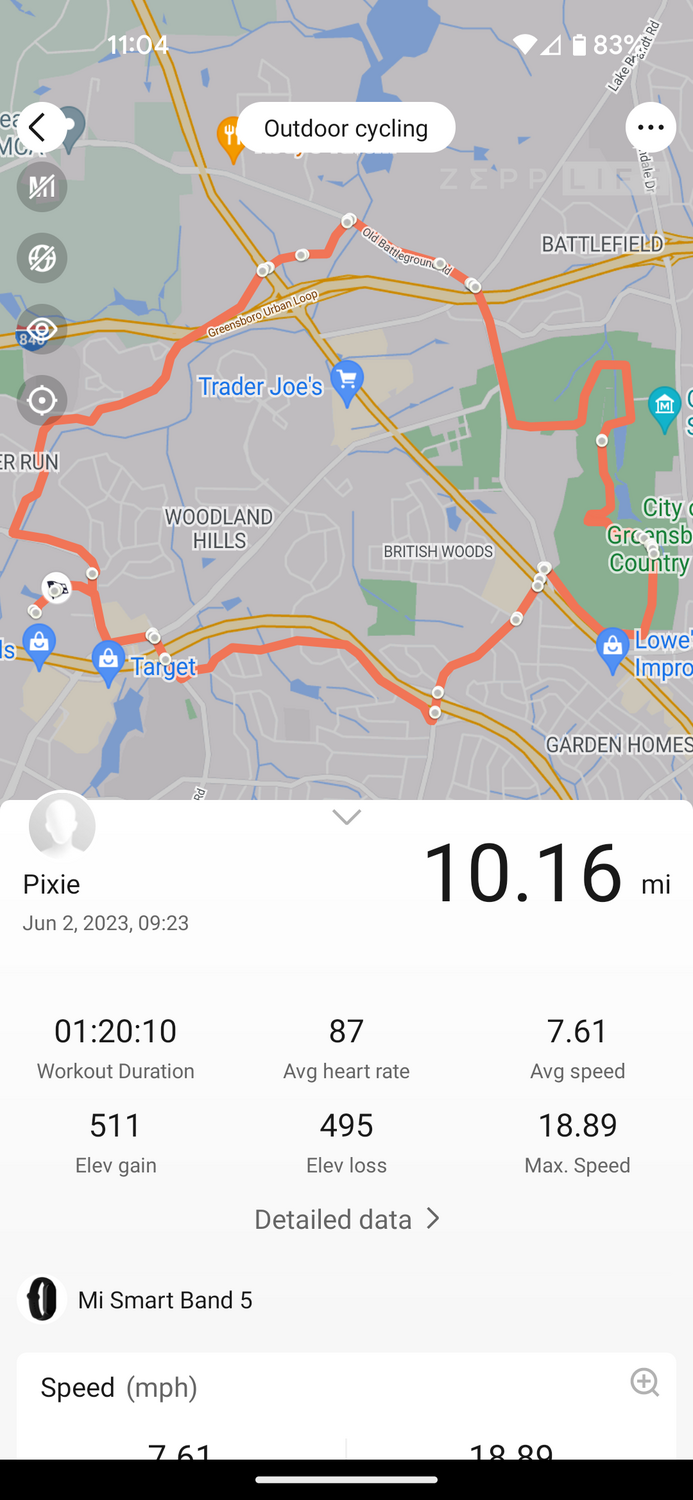
Task: Collapse the panel with the down chevron
Action: tap(346, 817)
